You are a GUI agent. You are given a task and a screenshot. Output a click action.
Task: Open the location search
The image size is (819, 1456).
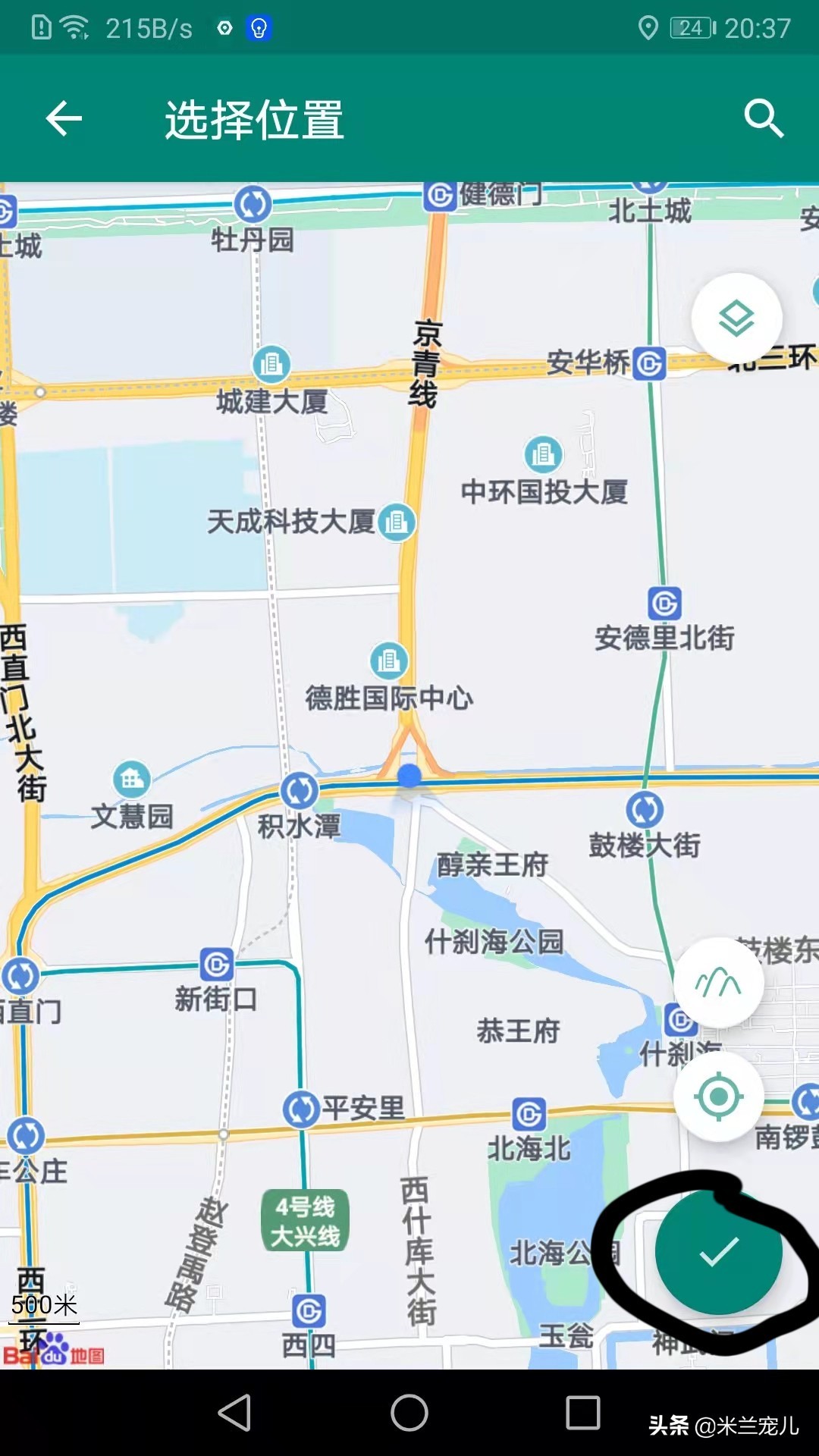763,119
